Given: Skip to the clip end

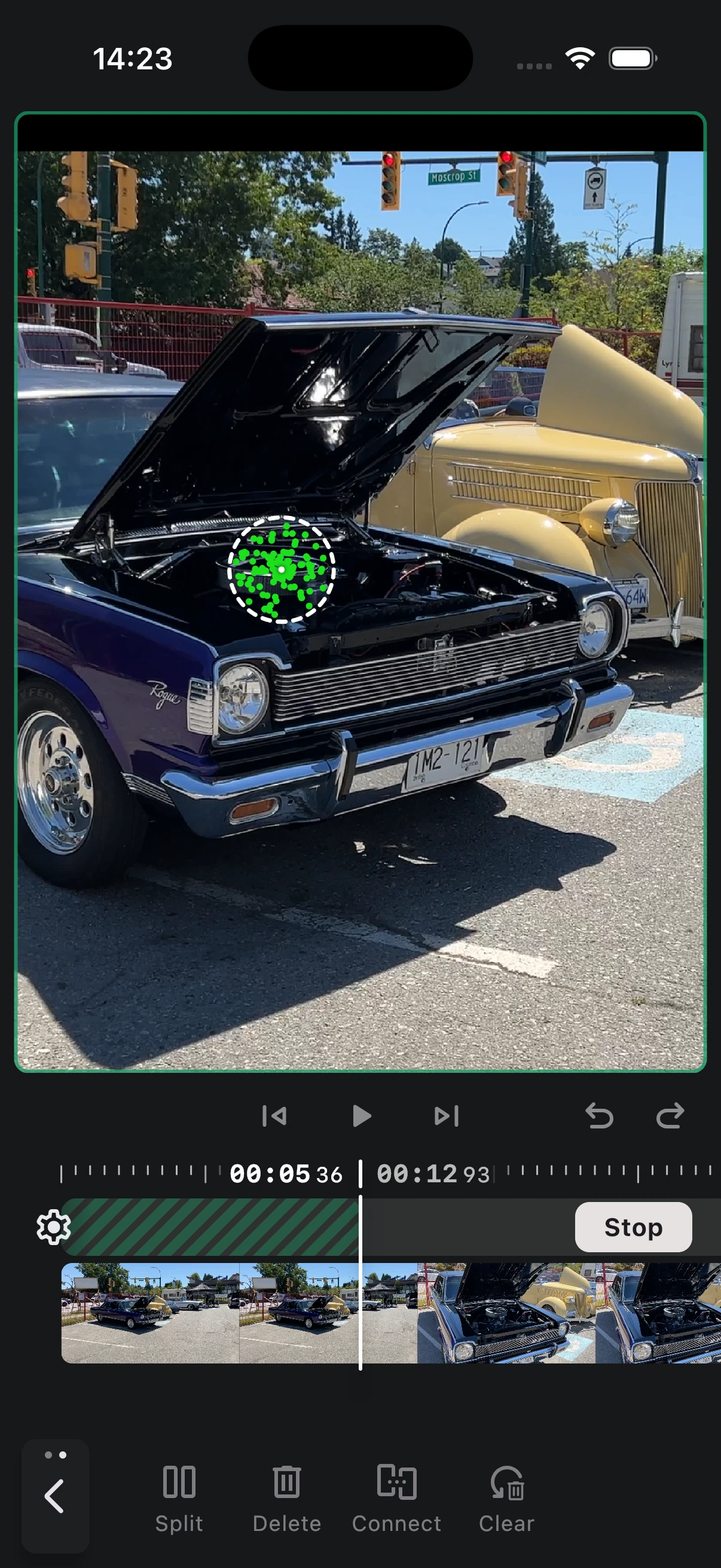Looking at the screenshot, I should [x=446, y=1115].
